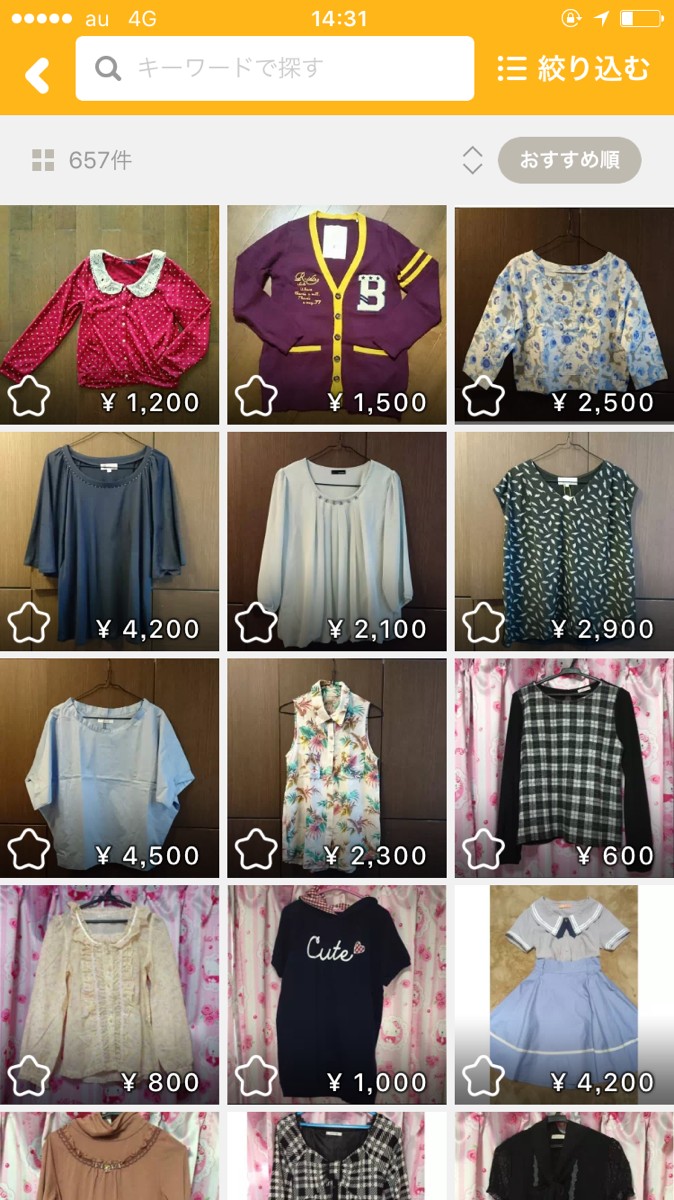This screenshot has width=674, height=1200.
Task: Star the ¥600 checkered sweater
Action: [x=483, y=851]
